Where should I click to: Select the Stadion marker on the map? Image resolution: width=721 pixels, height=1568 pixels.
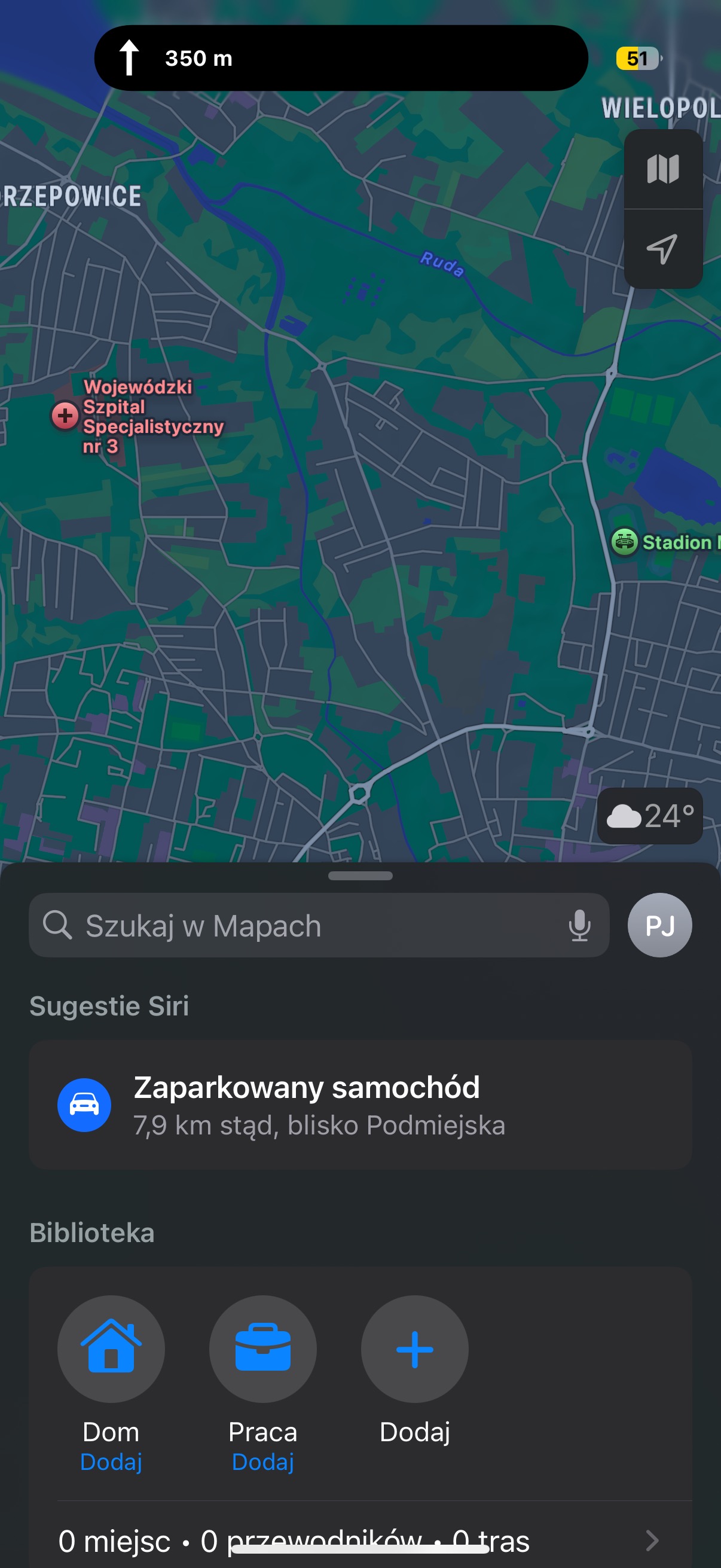pos(625,541)
